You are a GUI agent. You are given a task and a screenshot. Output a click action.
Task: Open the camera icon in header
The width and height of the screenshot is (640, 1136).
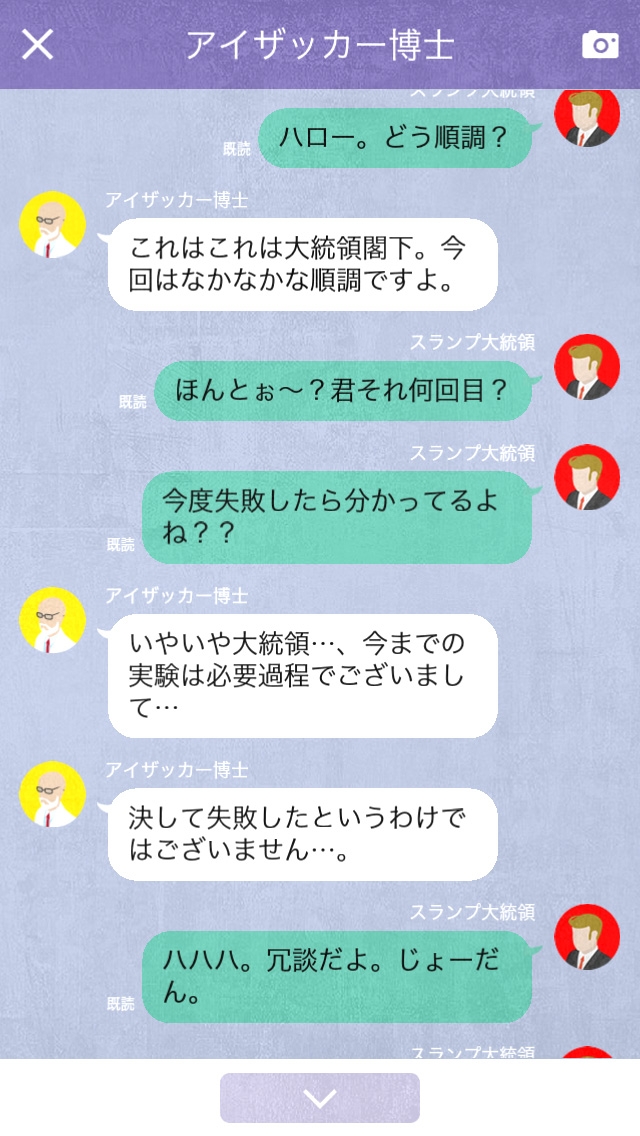point(600,44)
